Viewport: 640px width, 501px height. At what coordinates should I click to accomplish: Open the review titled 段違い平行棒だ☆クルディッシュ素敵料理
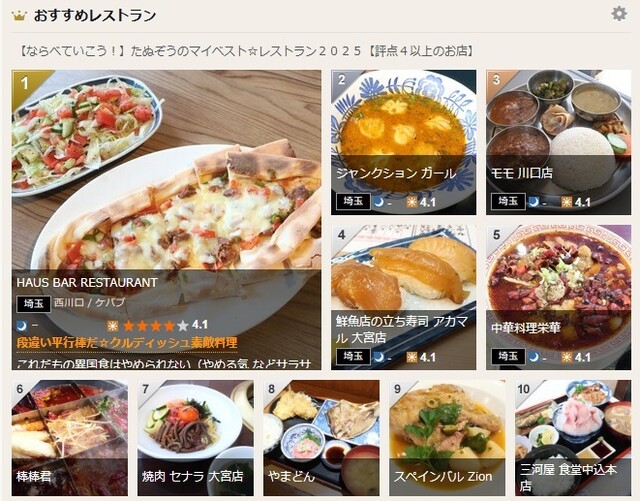tap(126, 343)
